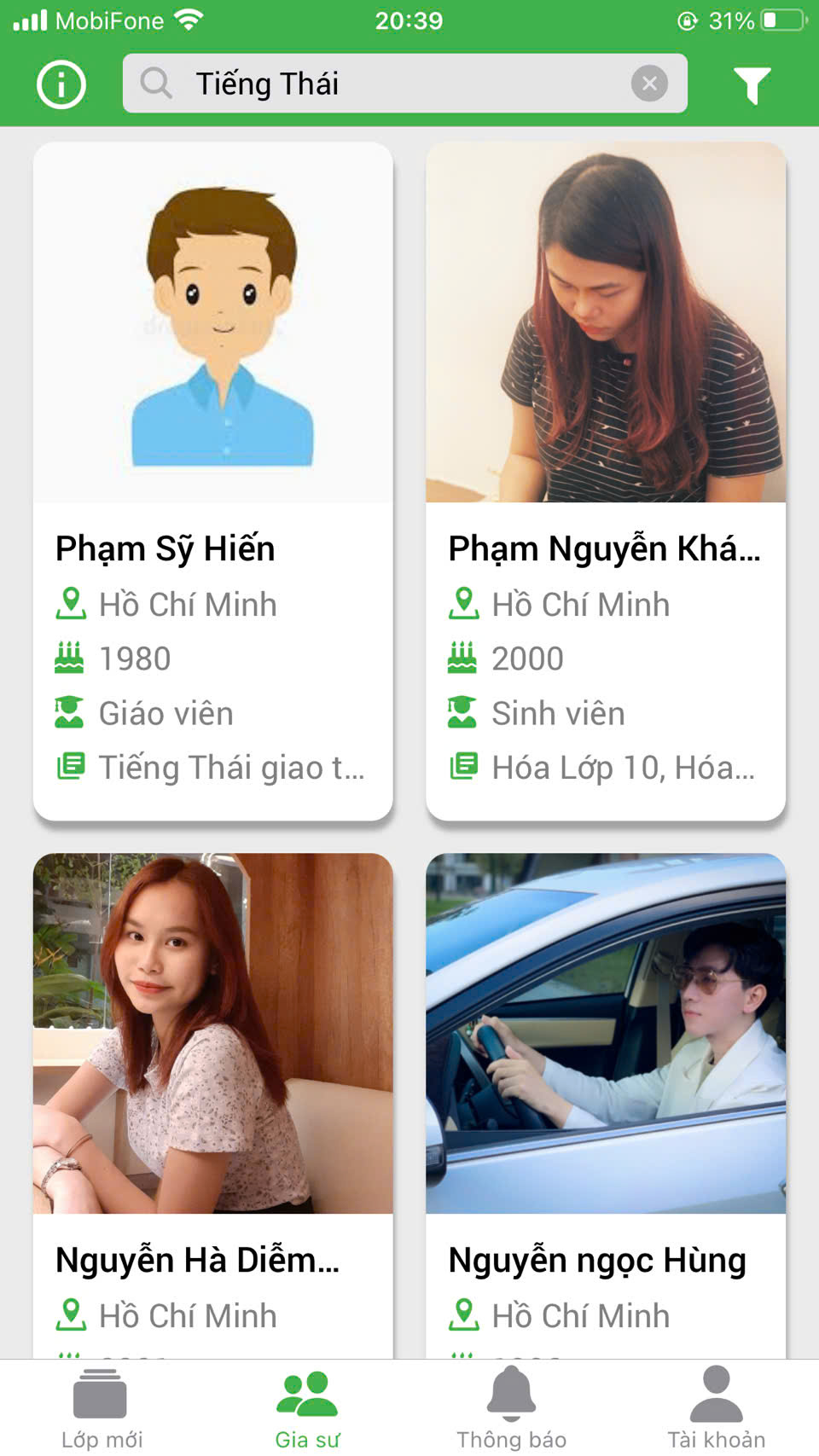Open the Tài khoản tab

pos(717,1408)
